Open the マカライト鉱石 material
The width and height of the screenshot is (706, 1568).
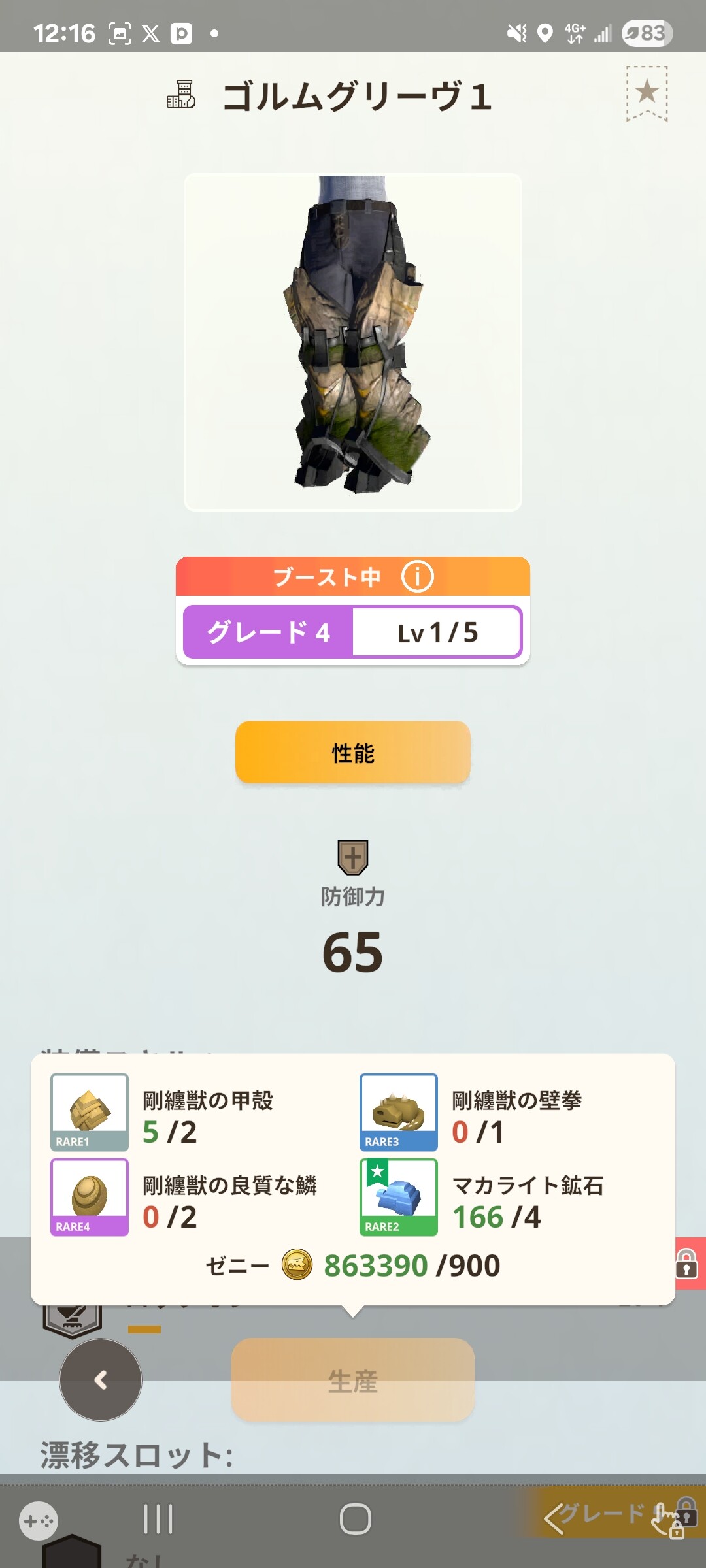pos(399,1197)
